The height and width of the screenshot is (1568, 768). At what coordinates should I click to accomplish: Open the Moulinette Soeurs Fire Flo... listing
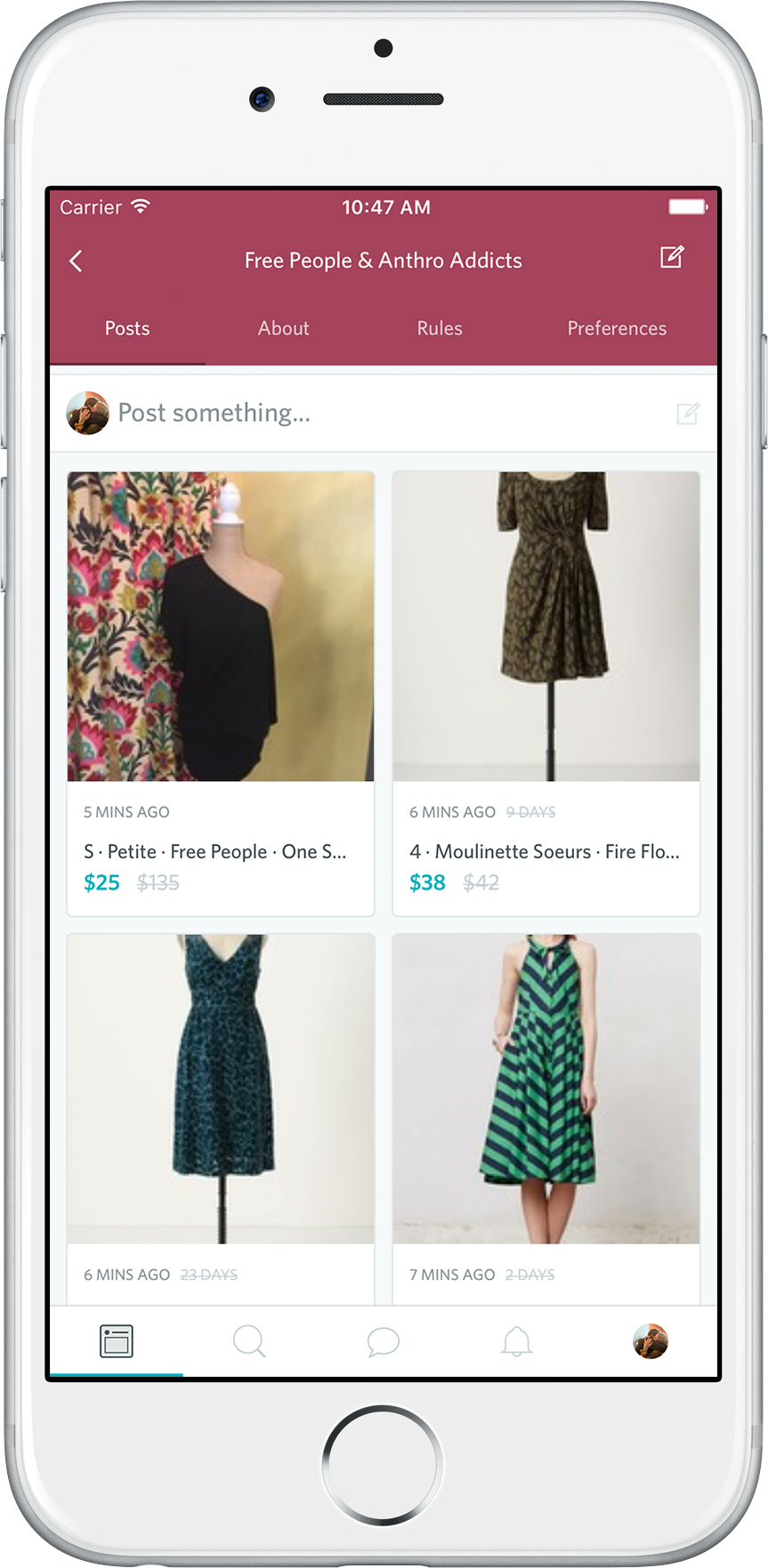tap(546, 694)
